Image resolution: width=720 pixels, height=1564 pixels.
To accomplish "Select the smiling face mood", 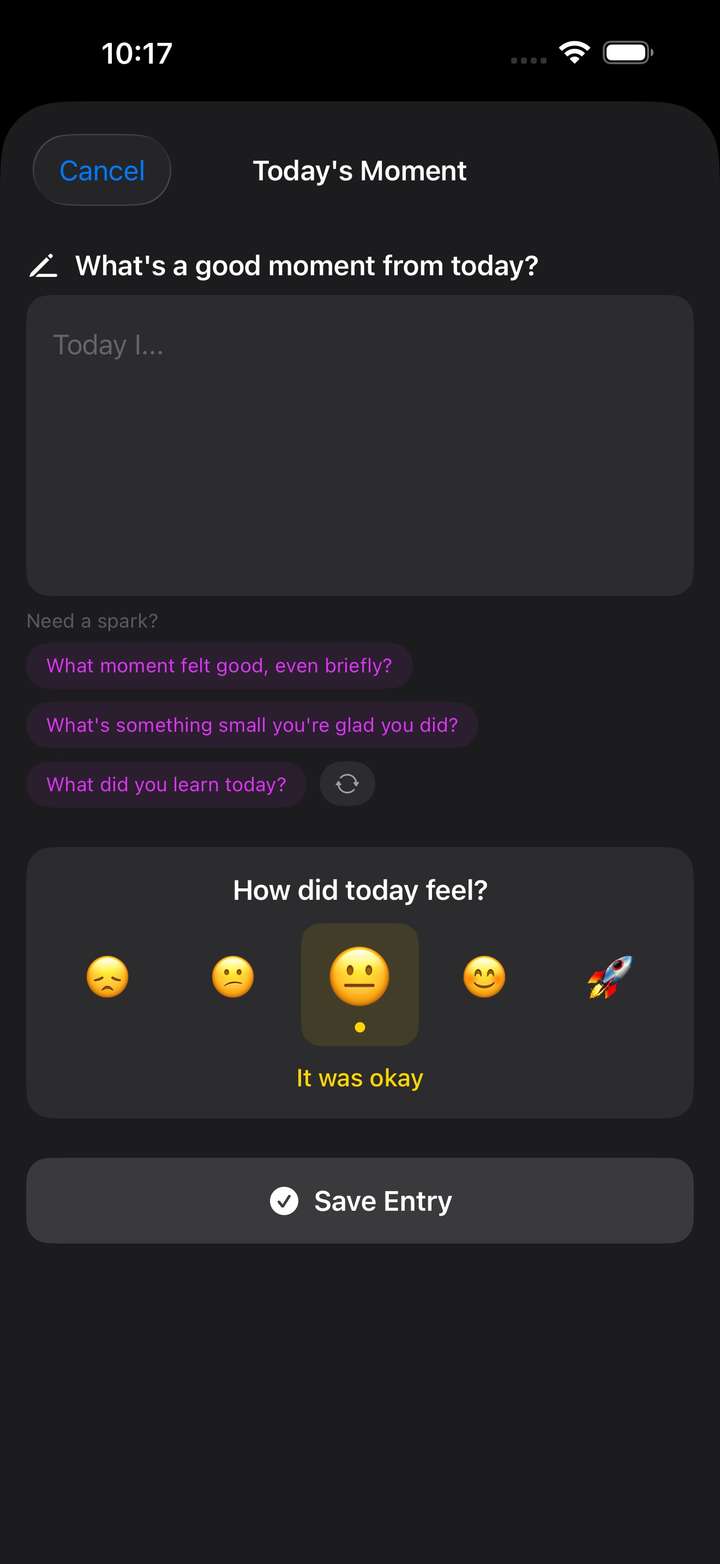I will click(485, 977).
